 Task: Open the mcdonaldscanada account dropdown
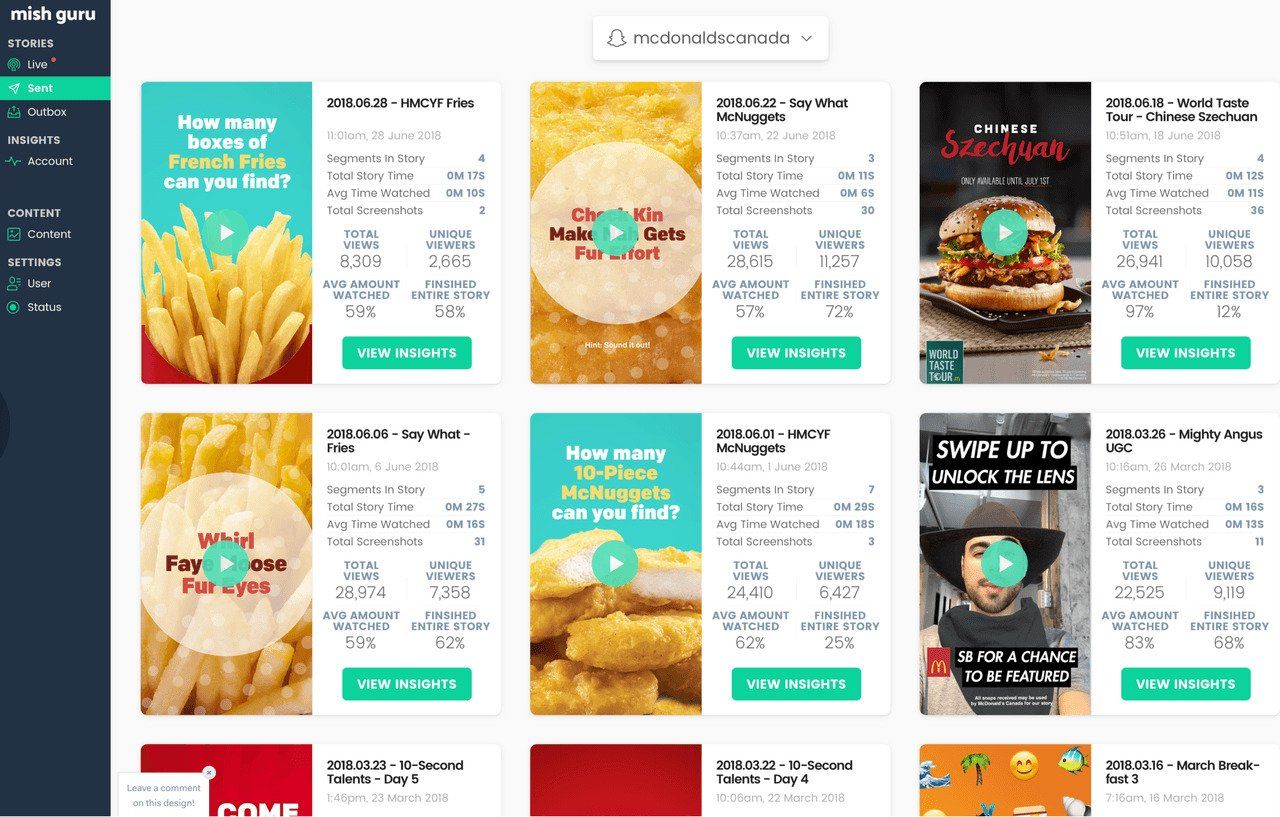click(x=710, y=38)
